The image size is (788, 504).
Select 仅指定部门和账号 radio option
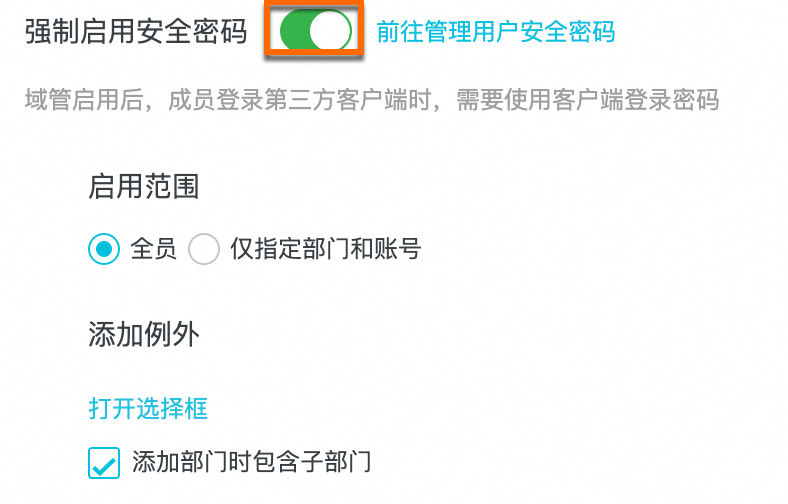tap(204, 249)
